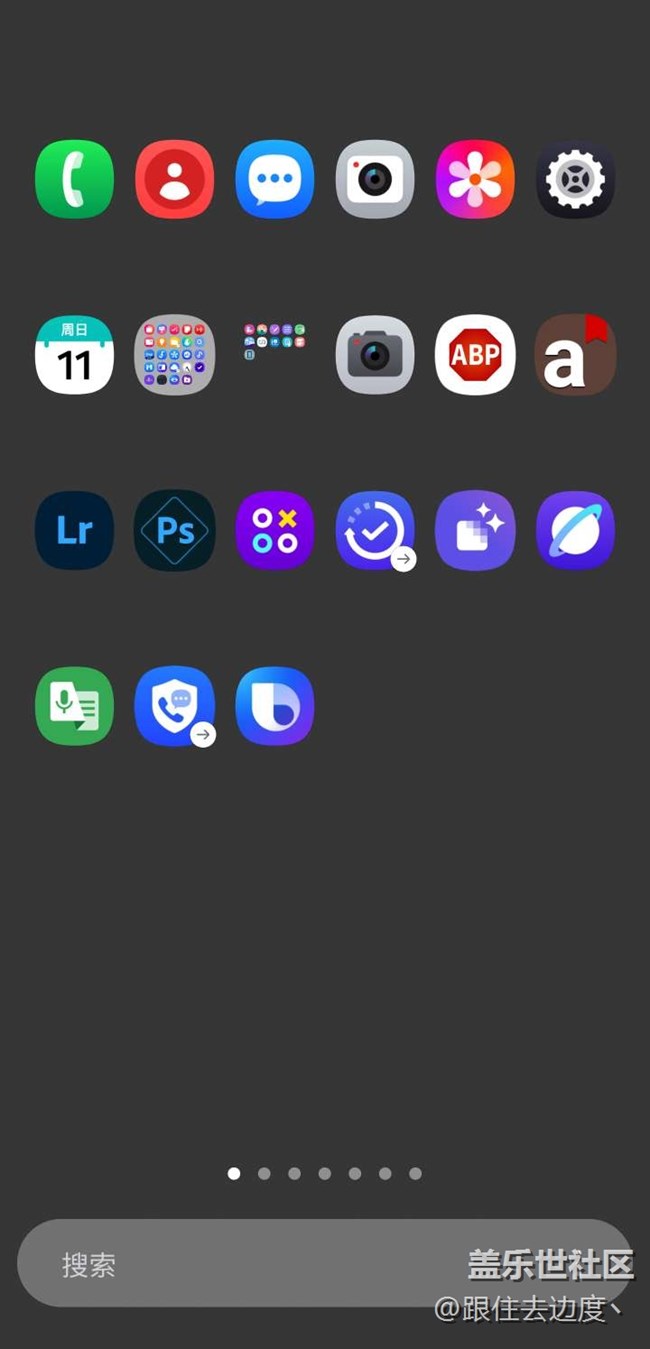Open the reminder checkmark clock app

375,531
